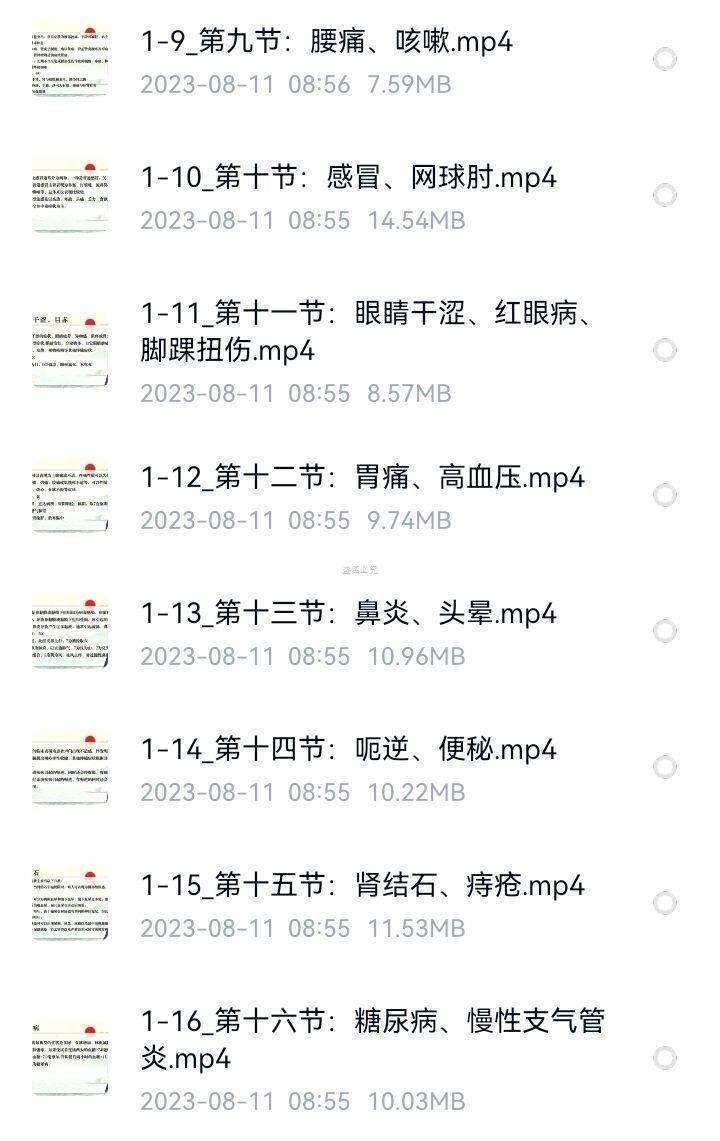Choose the 1-16 糖尿病 file checkbox
This screenshot has width=720, height=1141.
point(665,1058)
